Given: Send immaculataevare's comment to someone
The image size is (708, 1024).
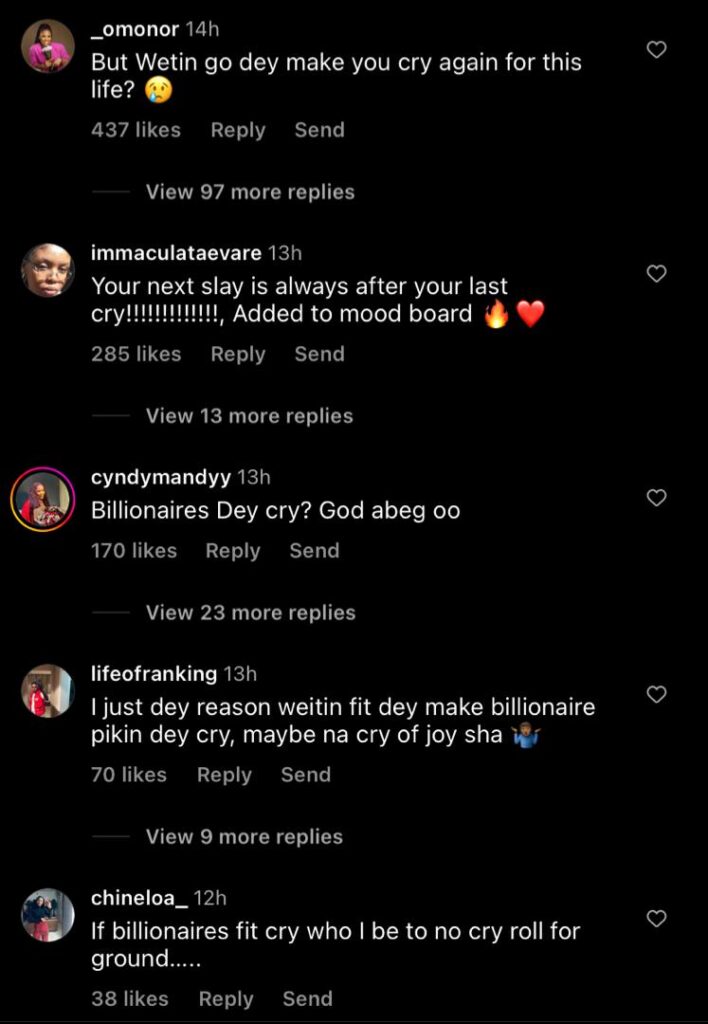Looking at the screenshot, I should (x=319, y=354).
